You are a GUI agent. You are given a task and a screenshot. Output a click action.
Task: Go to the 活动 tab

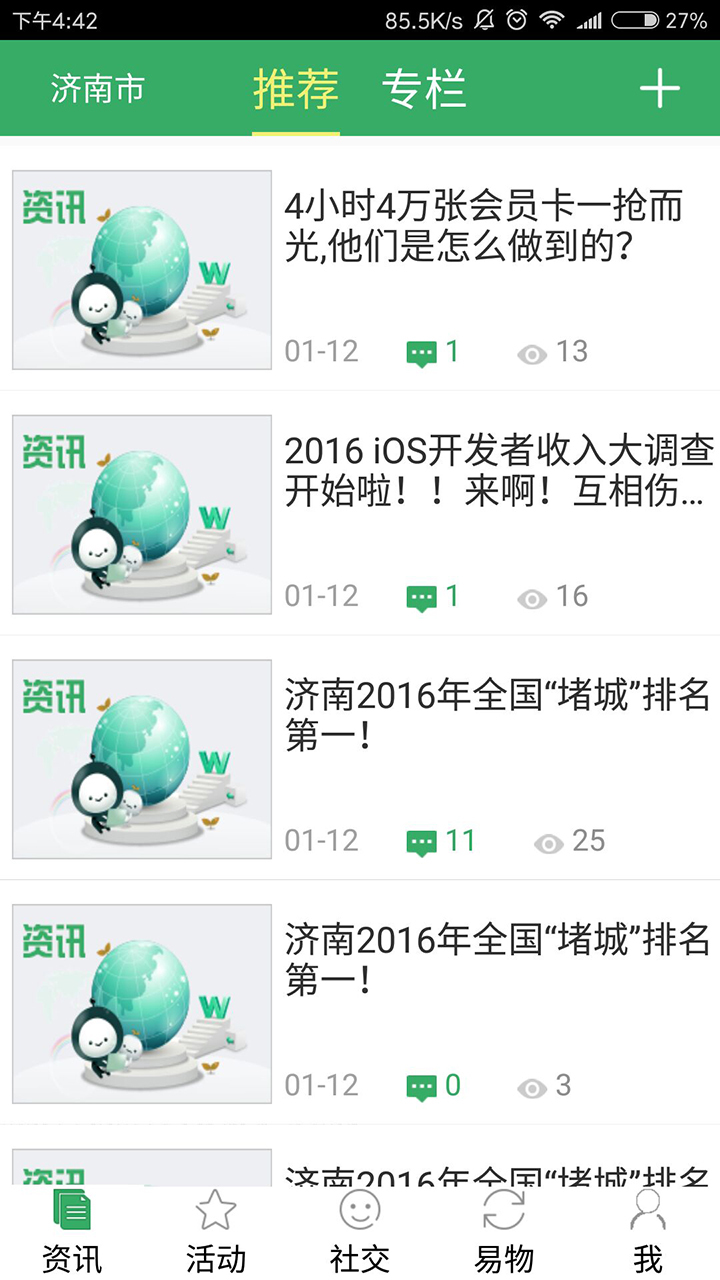coord(216,1232)
